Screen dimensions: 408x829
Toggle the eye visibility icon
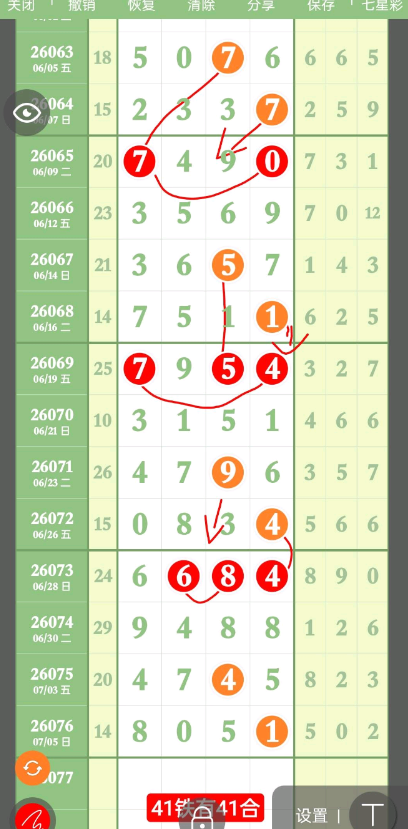pyautogui.click(x=26, y=113)
